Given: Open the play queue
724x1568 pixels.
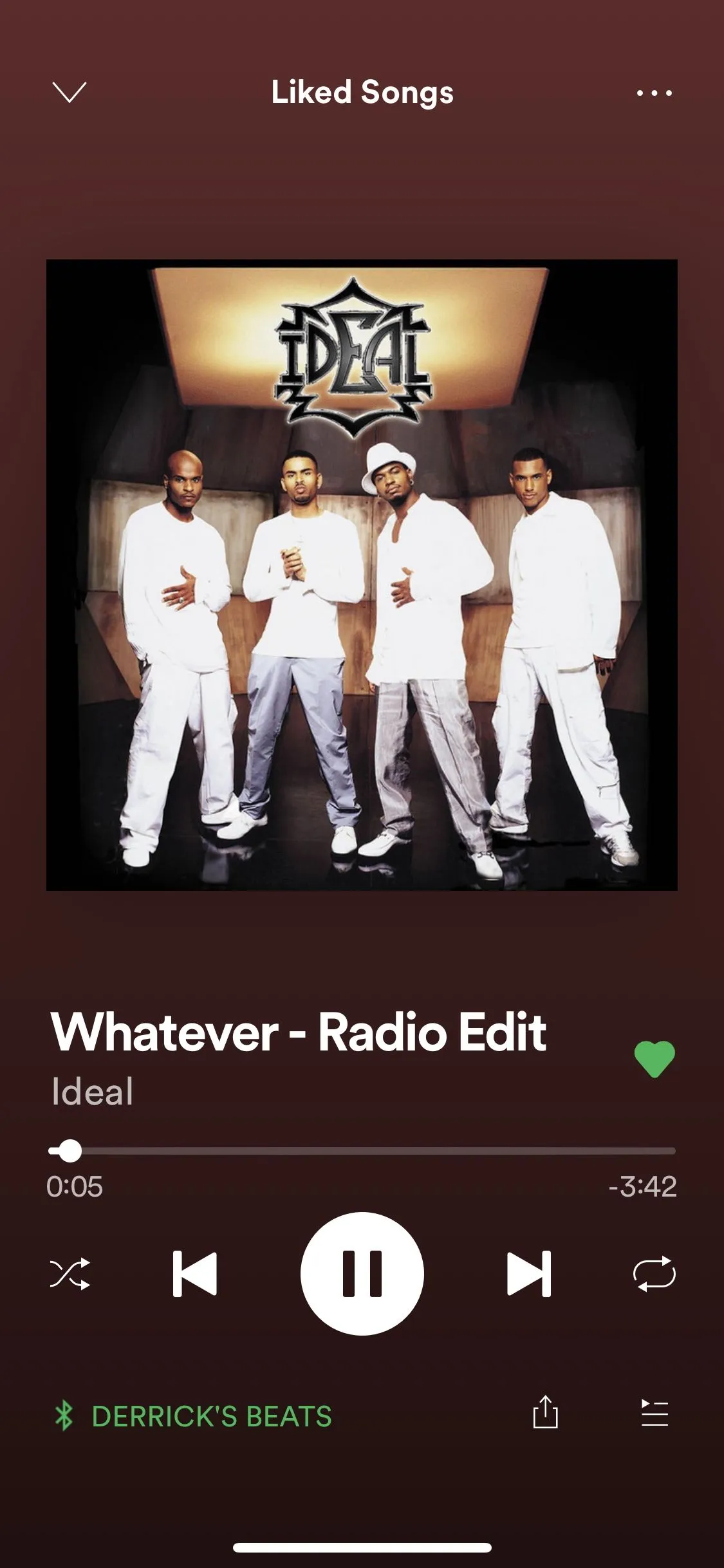Looking at the screenshot, I should (654, 1413).
